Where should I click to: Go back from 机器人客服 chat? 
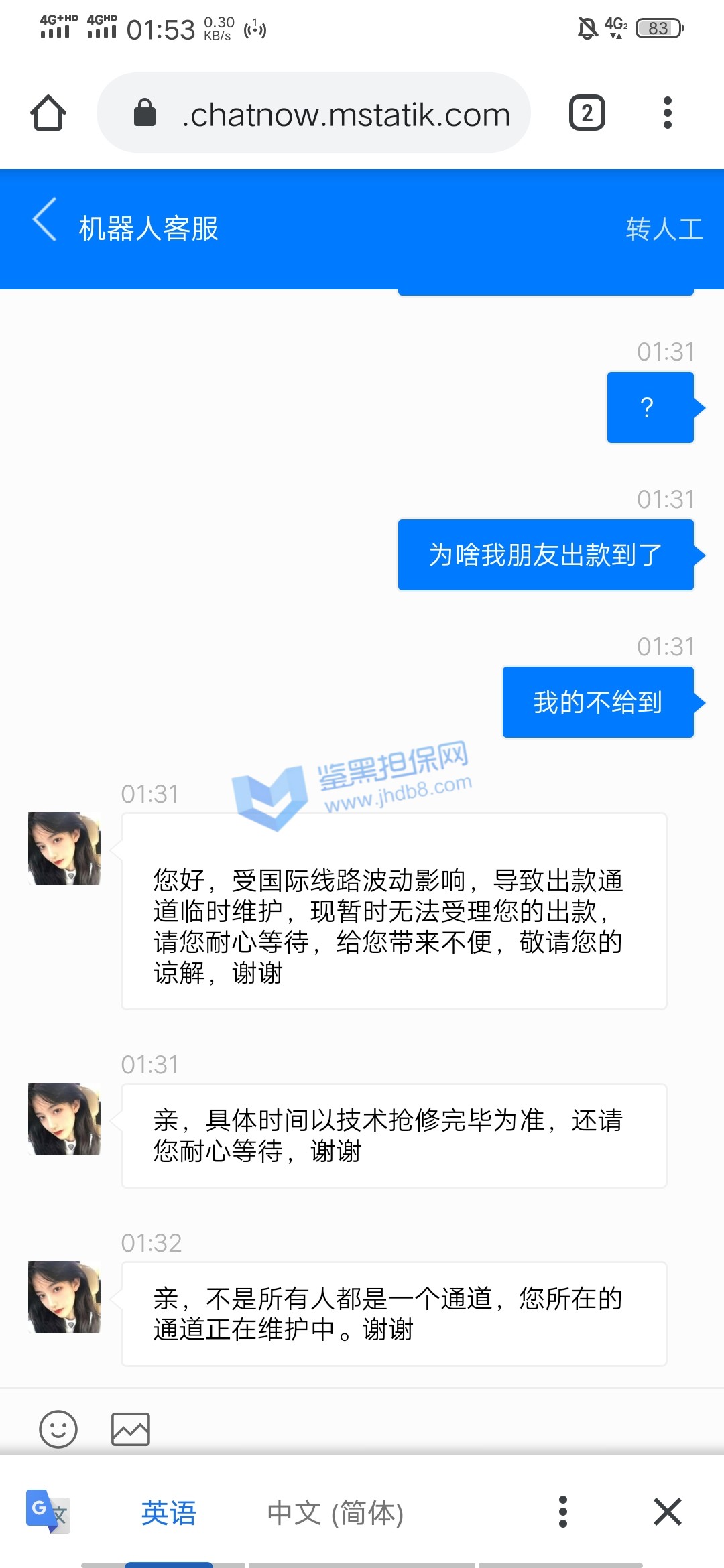click(x=45, y=220)
